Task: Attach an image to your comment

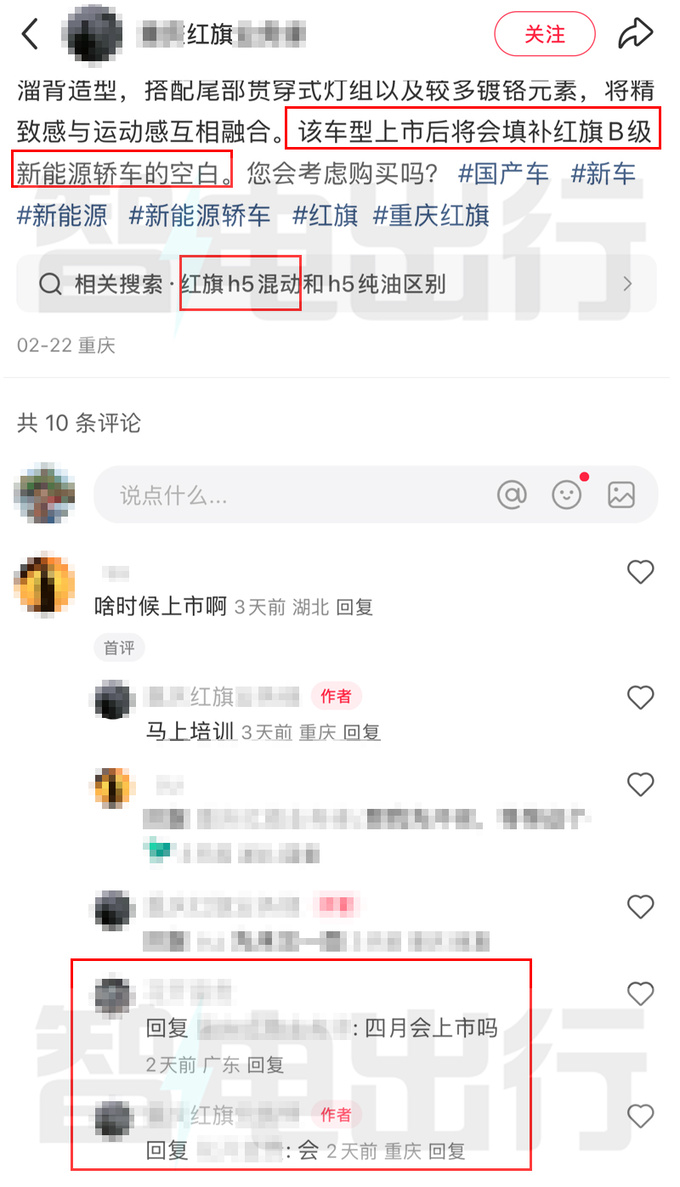Action: pyautogui.click(x=621, y=494)
